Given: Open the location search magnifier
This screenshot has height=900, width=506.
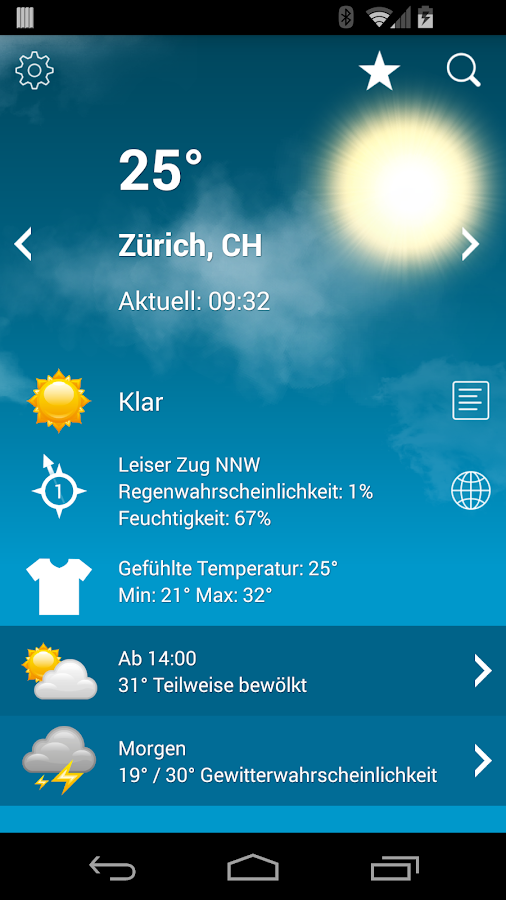Looking at the screenshot, I should click(x=464, y=71).
